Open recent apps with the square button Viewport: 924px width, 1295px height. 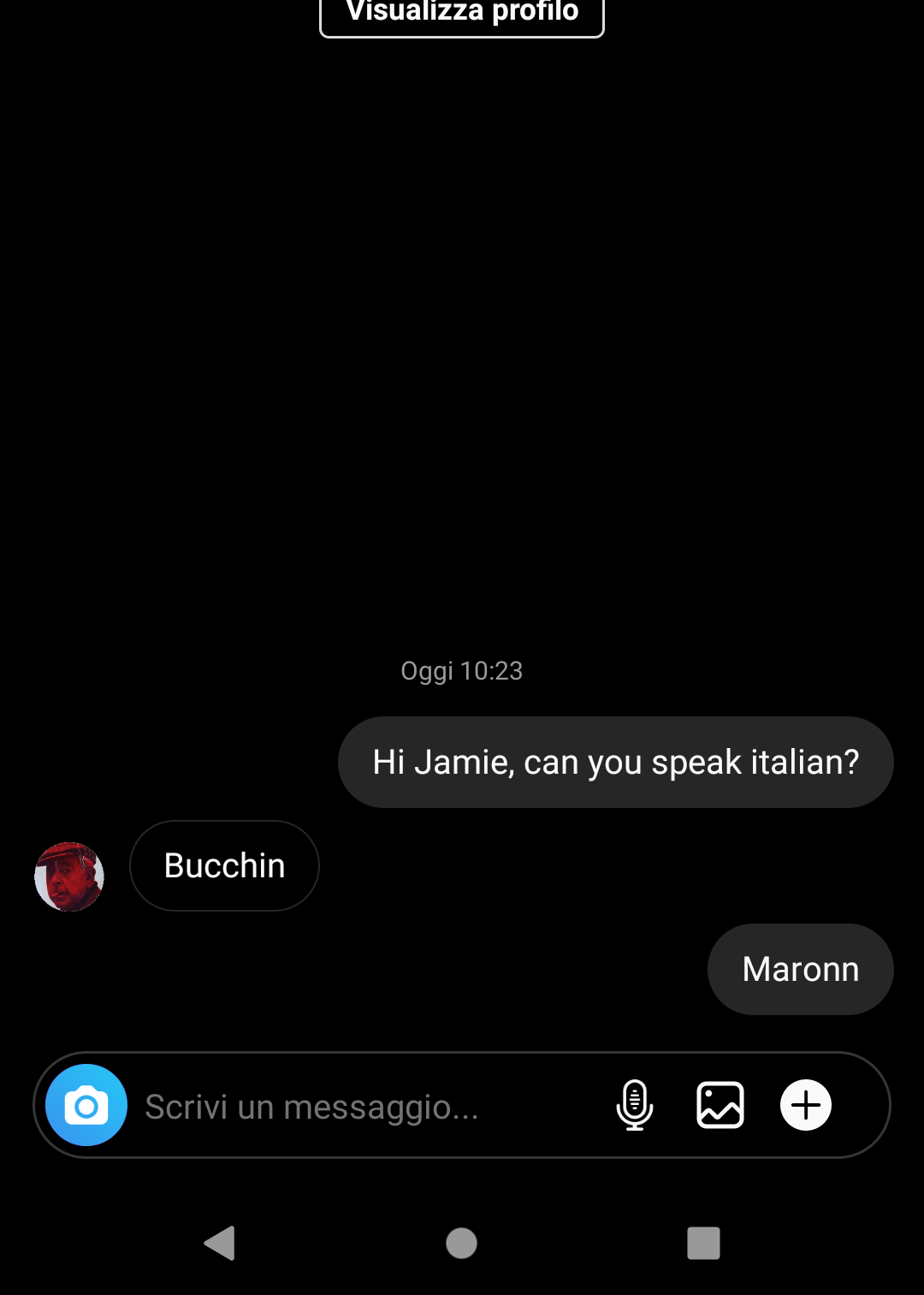(x=703, y=1245)
